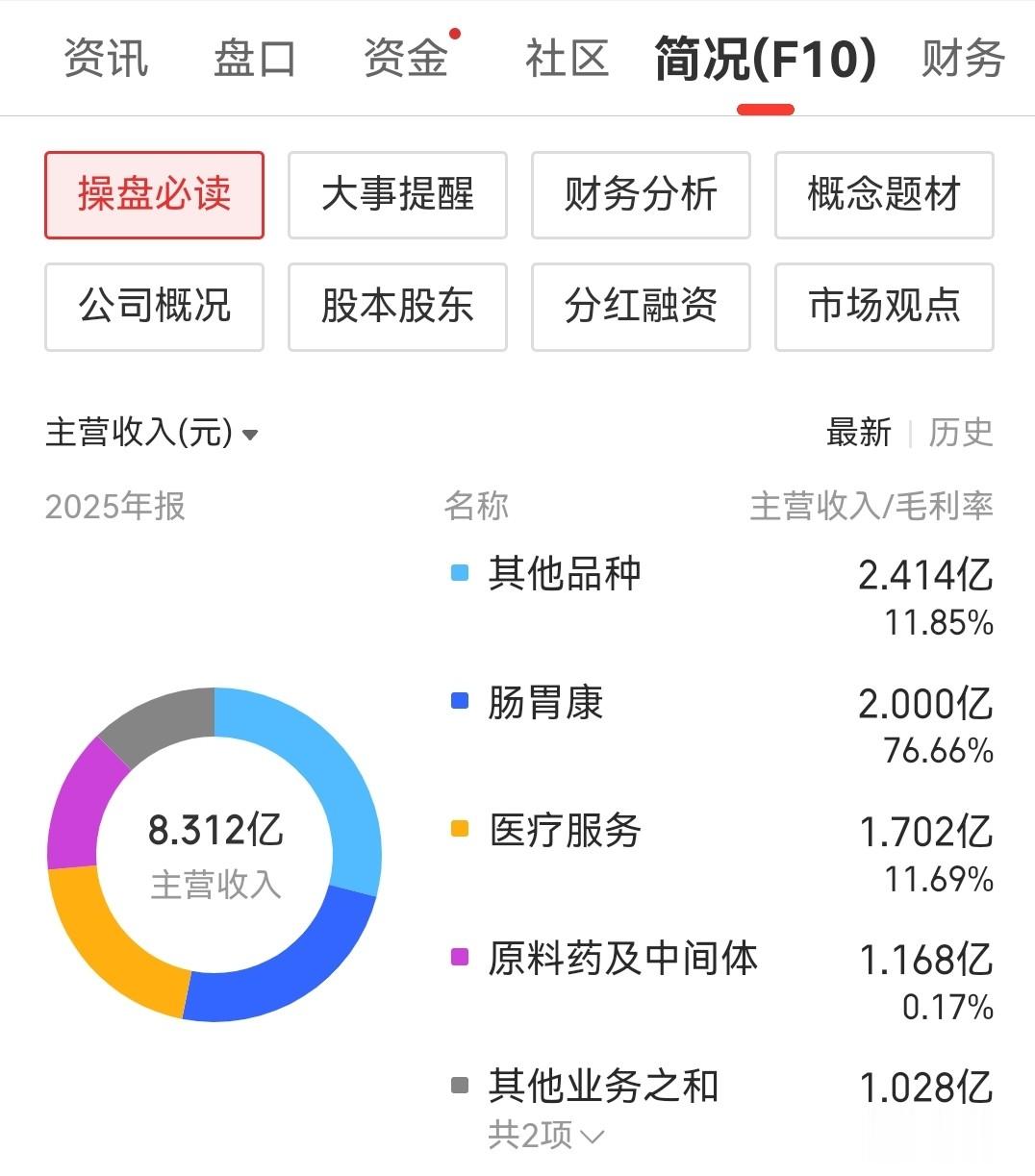Switch to 历史 data view

pyautogui.click(x=960, y=433)
